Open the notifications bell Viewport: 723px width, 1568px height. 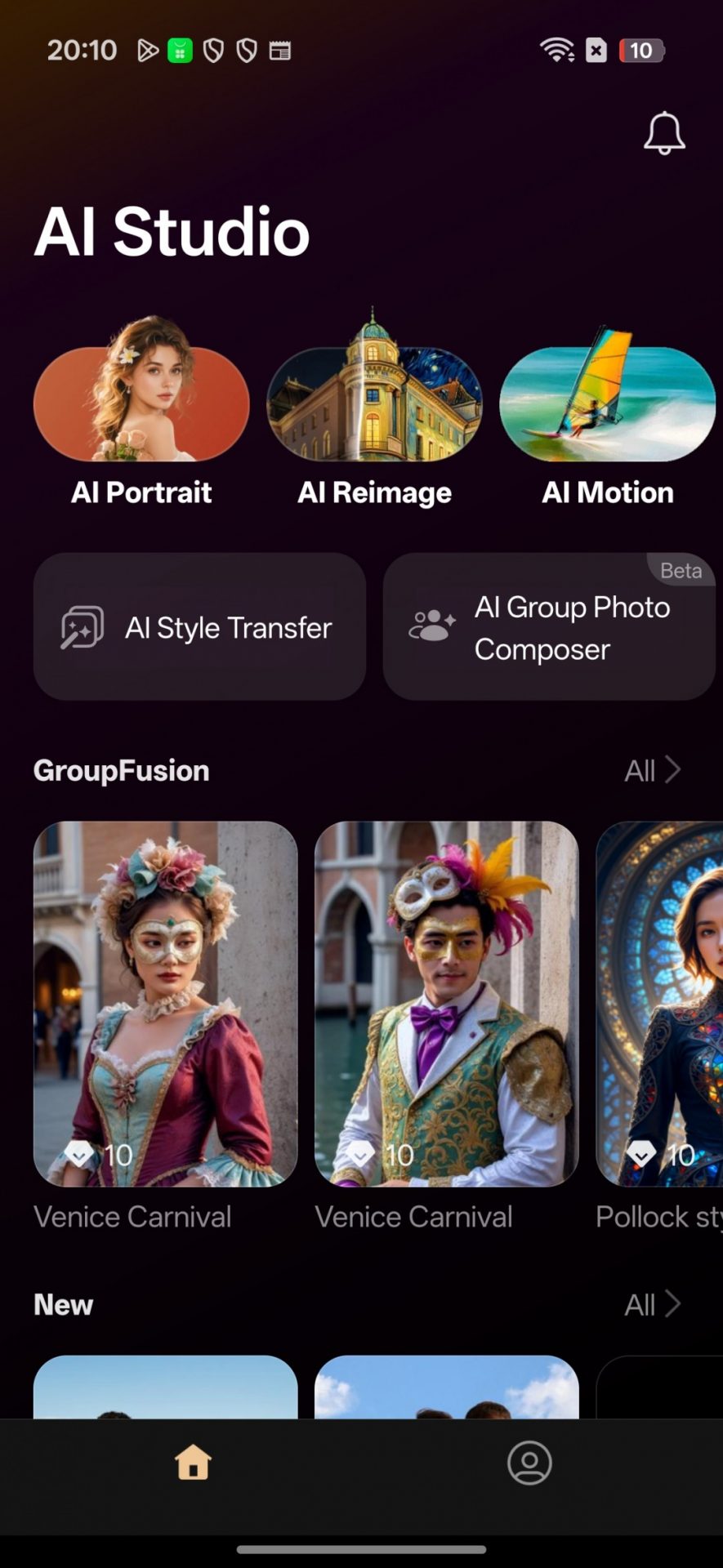[663, 133]
